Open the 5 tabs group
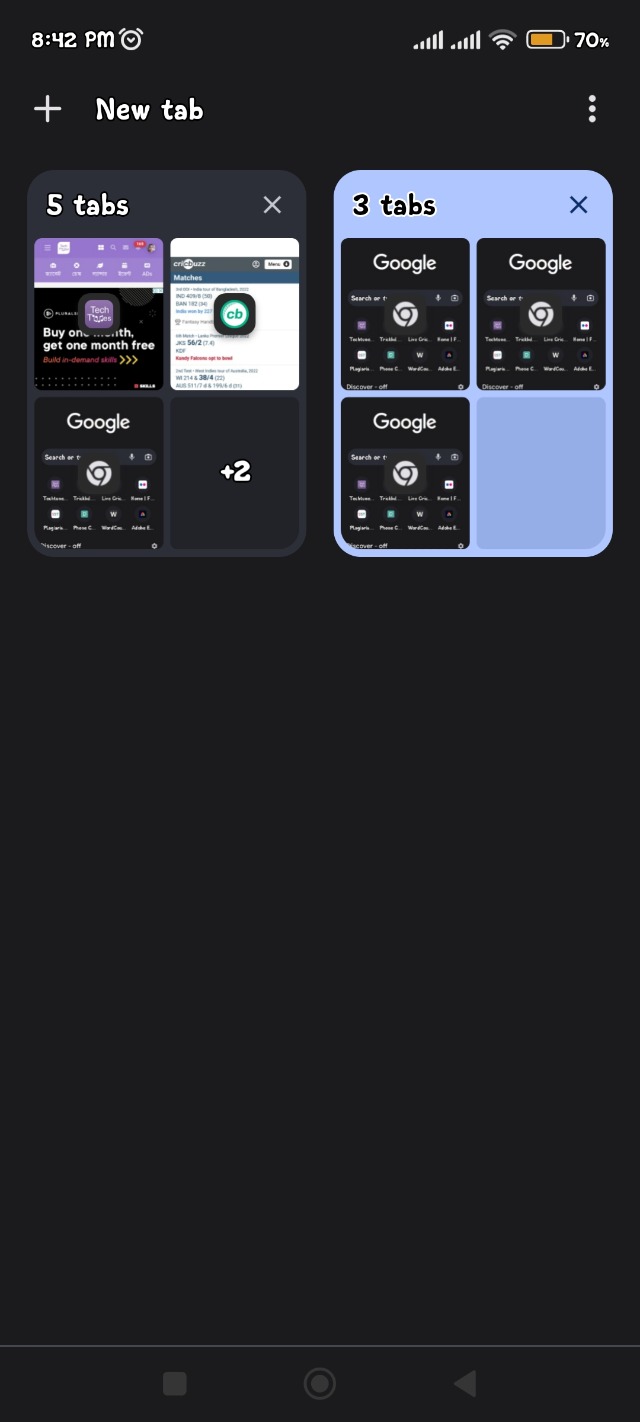640x1422 pixels. click(166, 390)
